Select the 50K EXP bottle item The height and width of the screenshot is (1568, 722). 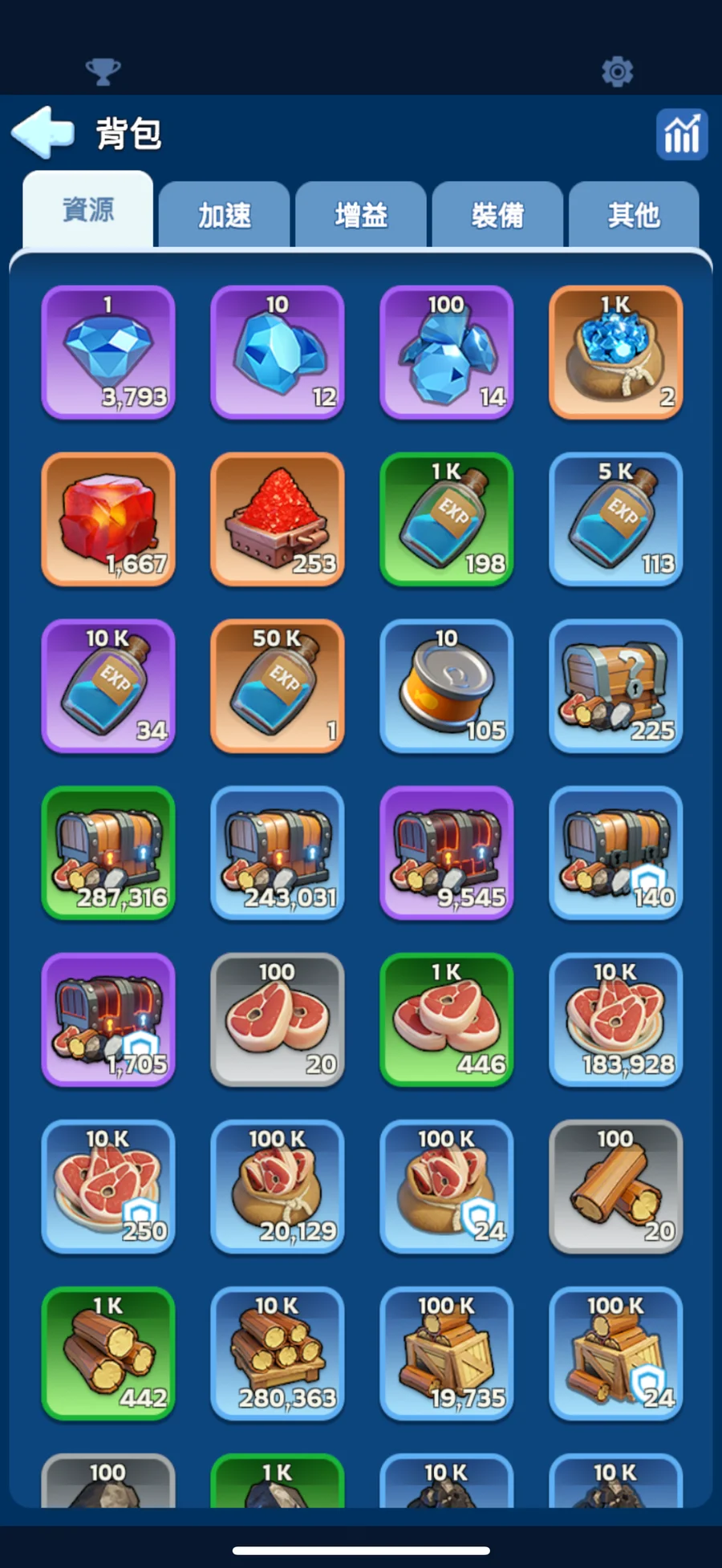point(278,686)
